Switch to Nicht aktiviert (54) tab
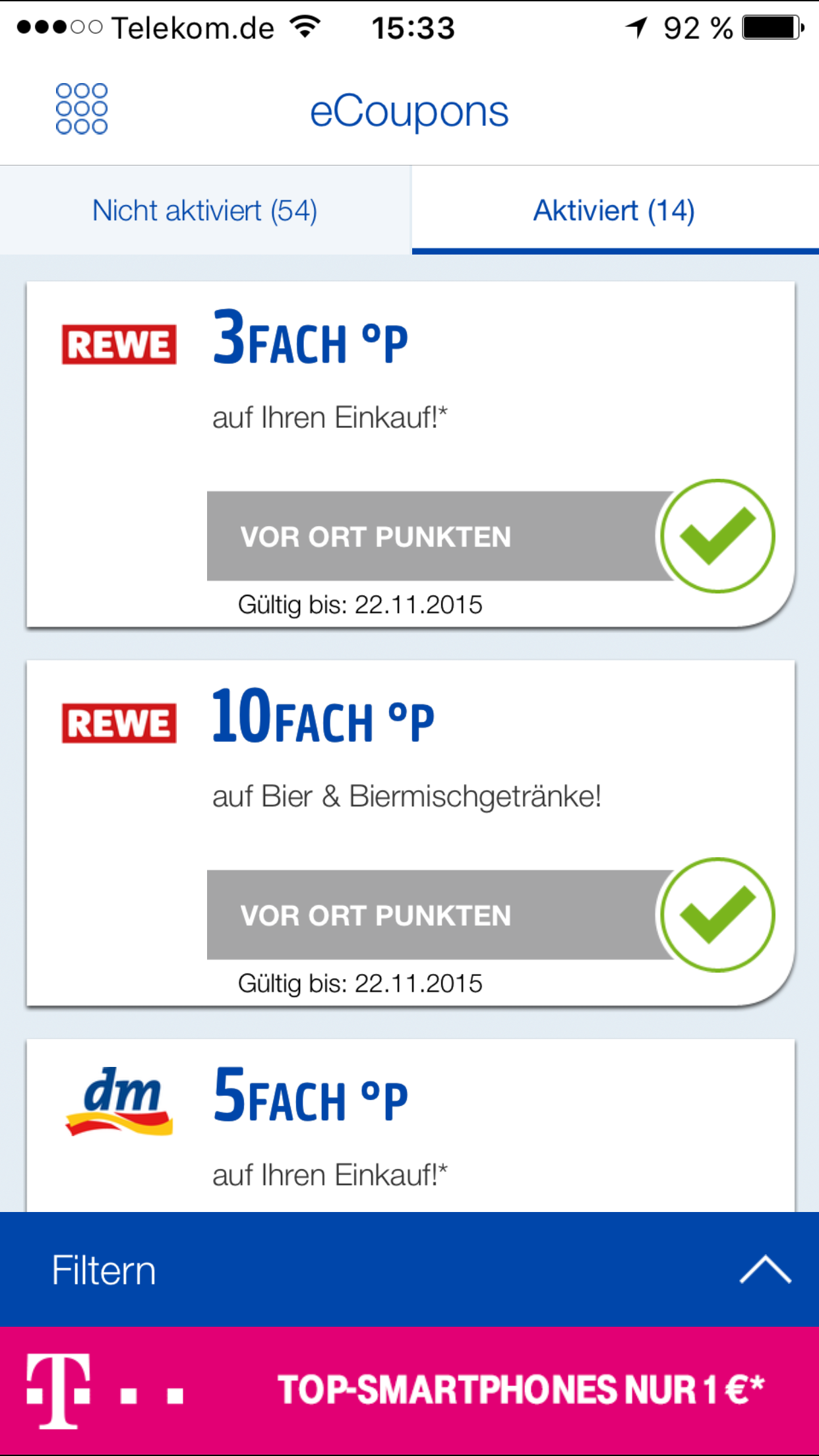The height and width of the screenshot is (1456, 819). click(204, 211)
